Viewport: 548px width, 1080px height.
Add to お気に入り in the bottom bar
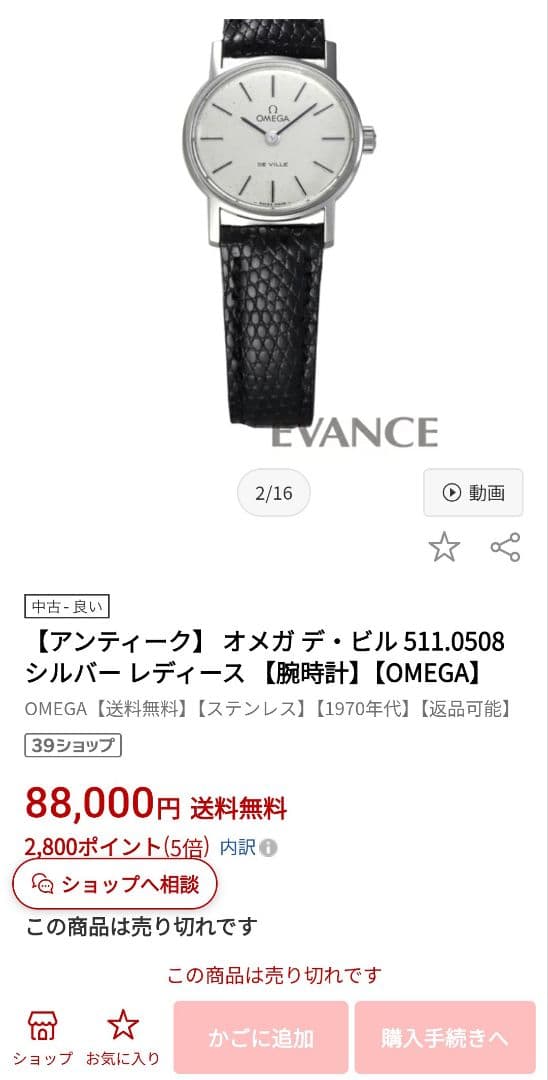(123, 1039)
